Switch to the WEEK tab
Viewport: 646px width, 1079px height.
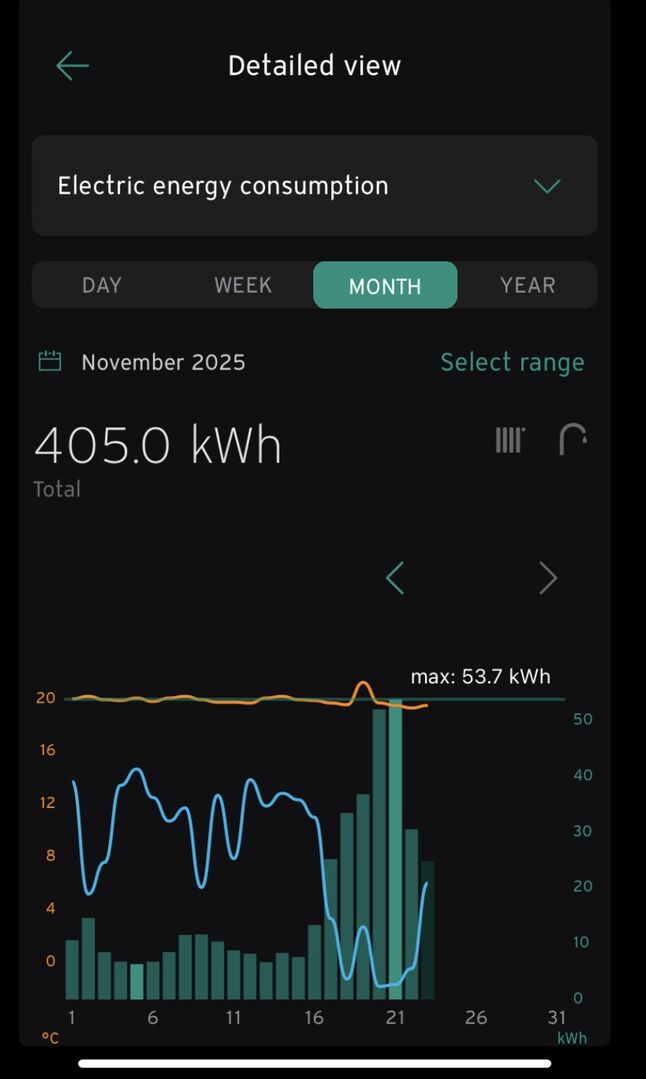coord(243,286)
